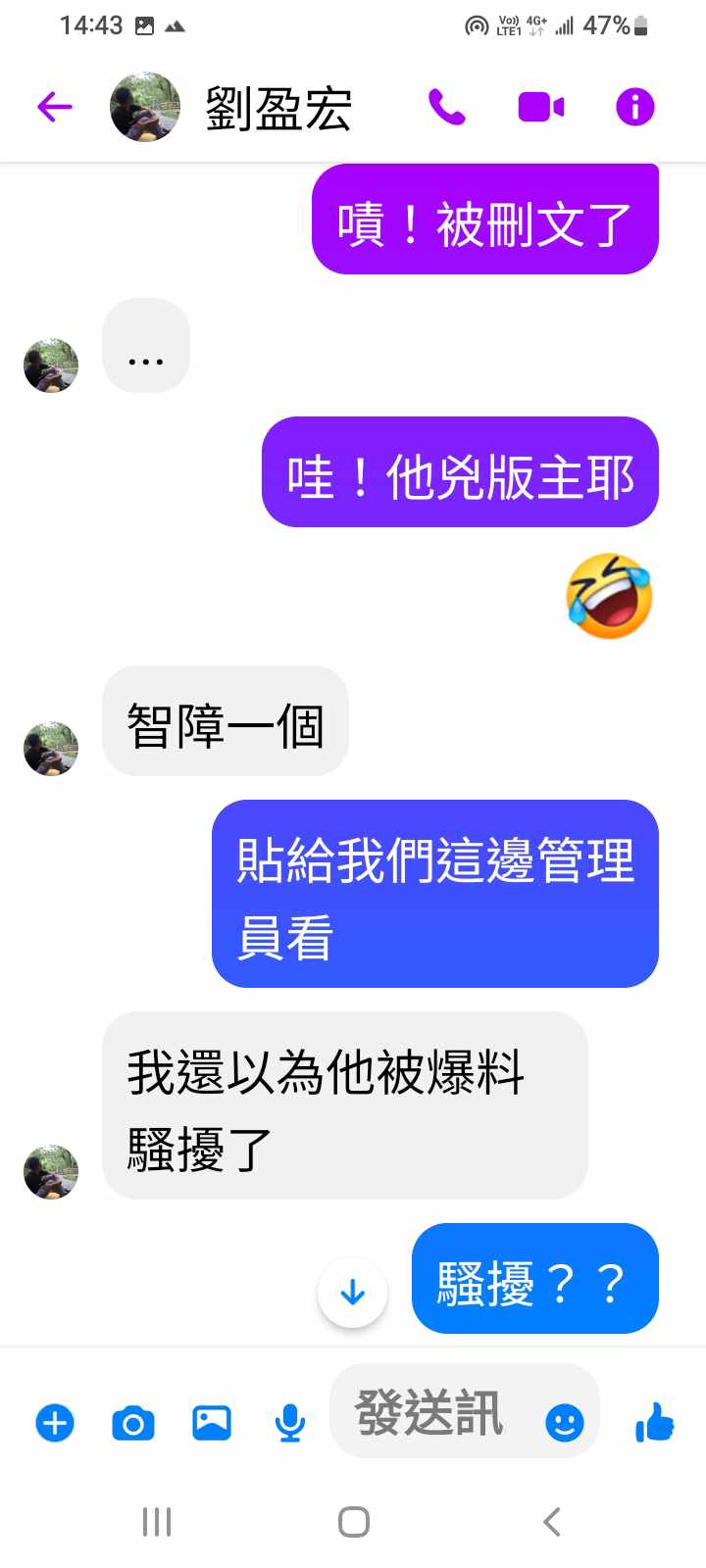Open the camera to take a photo
Screen dimensions: 706x1568
(x=133, y=1423)
